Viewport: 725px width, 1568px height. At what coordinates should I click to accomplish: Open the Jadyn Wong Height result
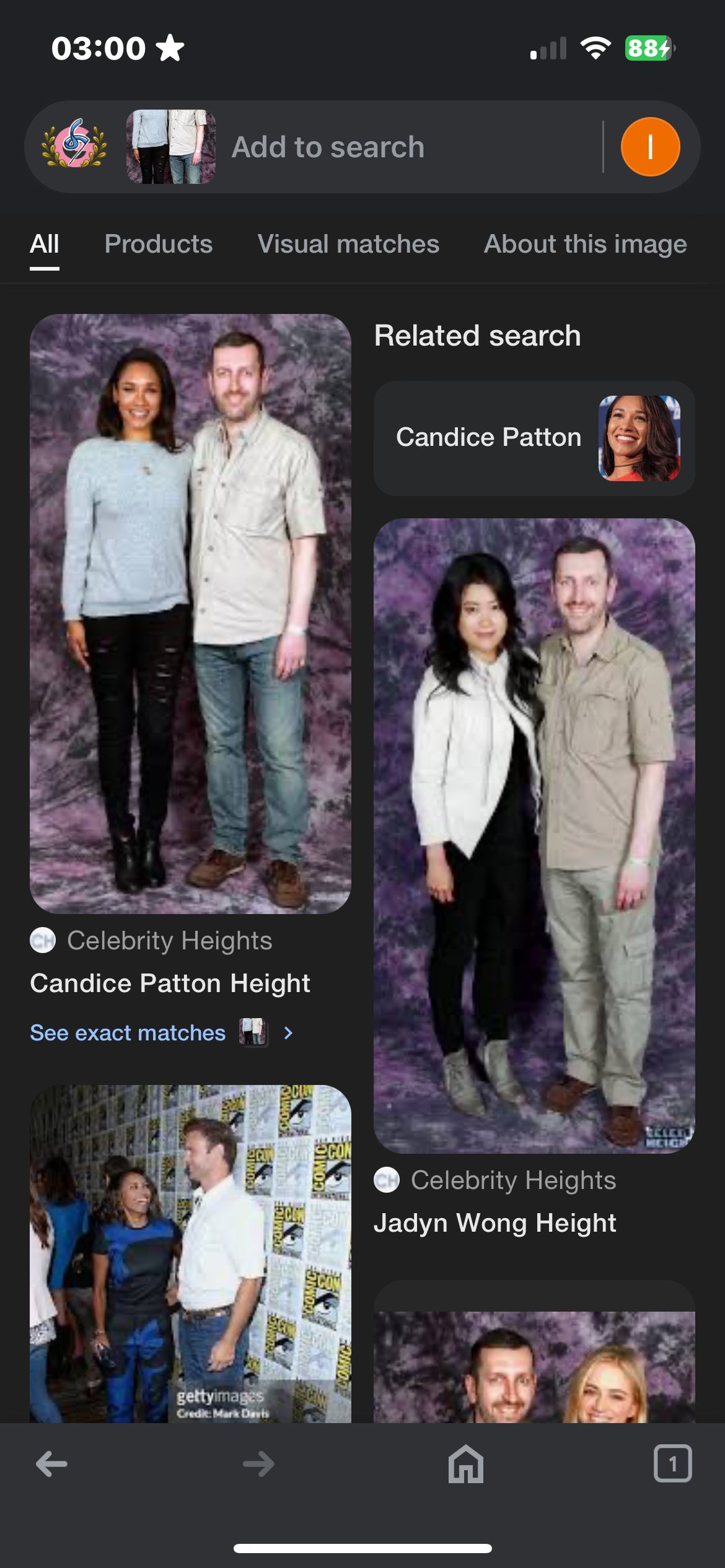point(534,836)
